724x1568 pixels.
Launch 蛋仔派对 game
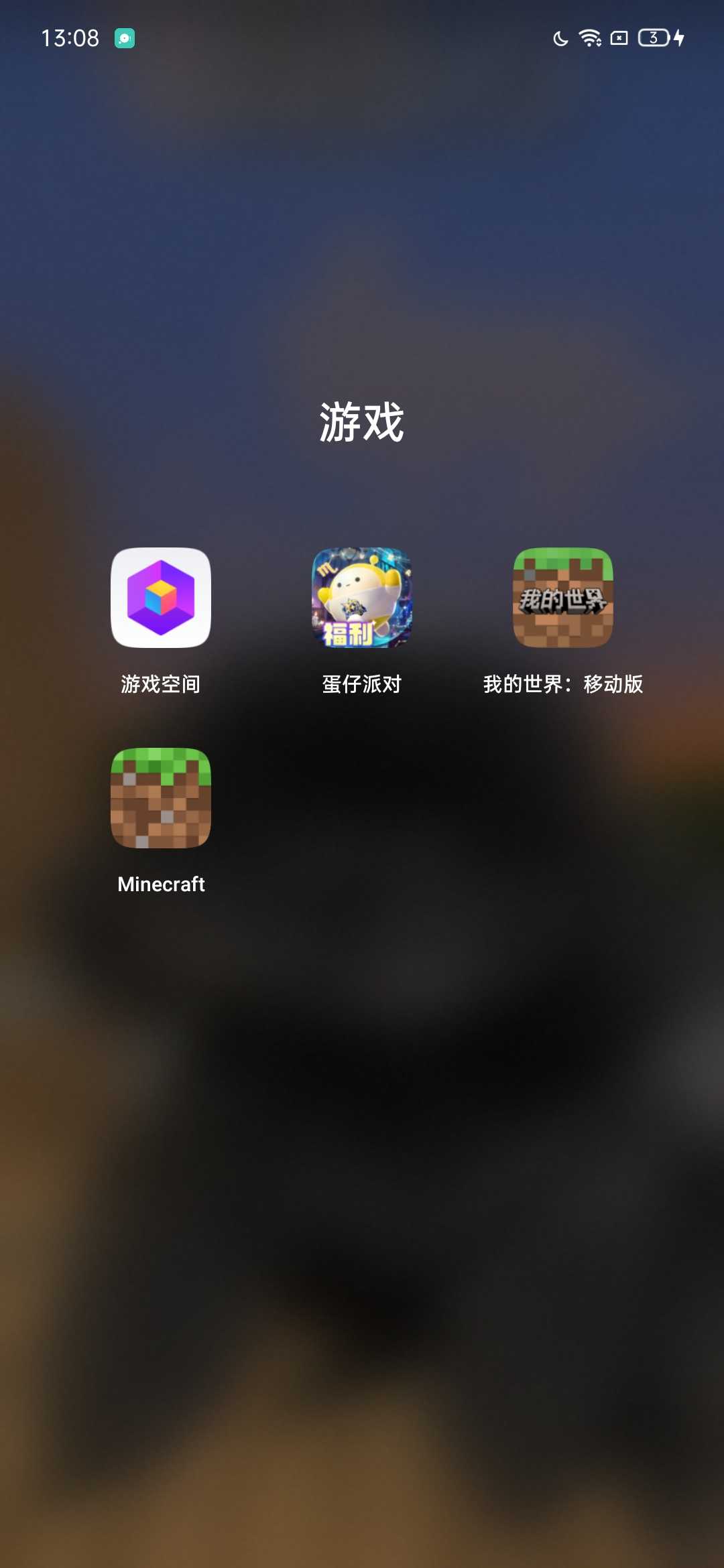pyautogui.click(x=362, y=598)
